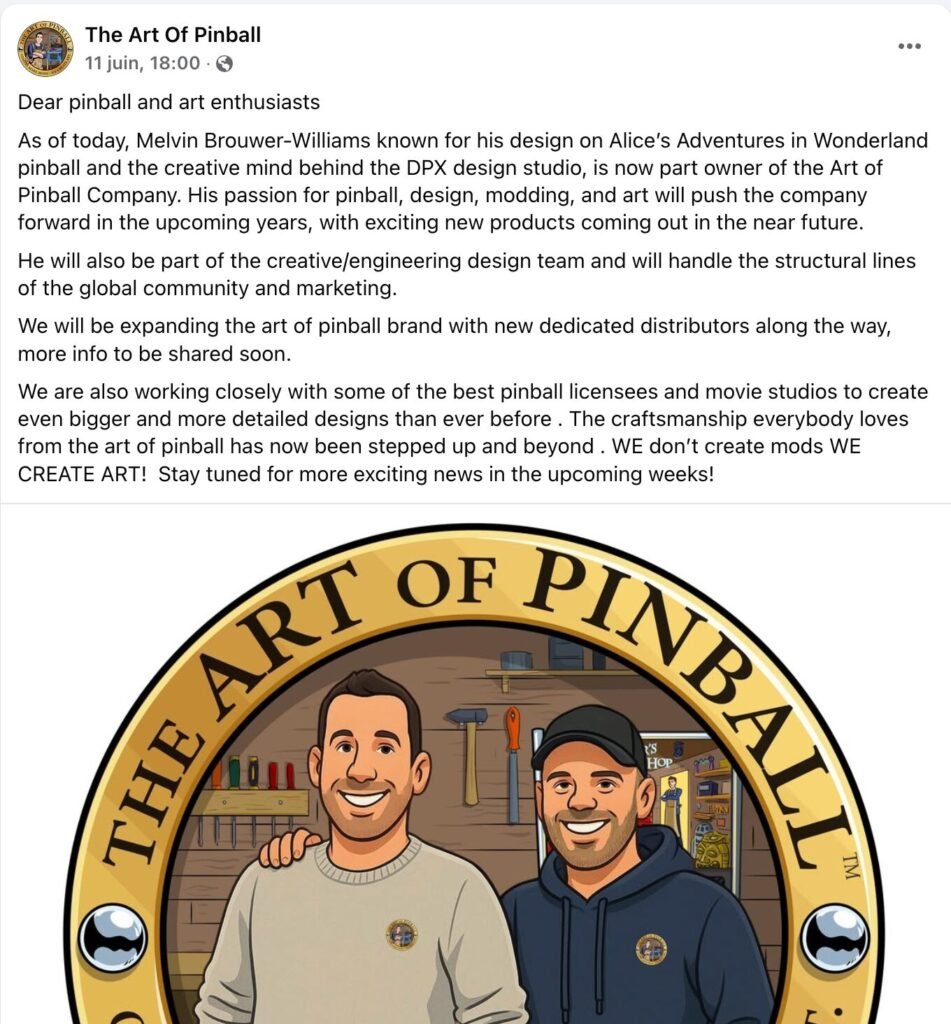This screenshot has width=951, height=1024.
Task: Open the post's three-dot options menu
Action: (x=909, y=47)
